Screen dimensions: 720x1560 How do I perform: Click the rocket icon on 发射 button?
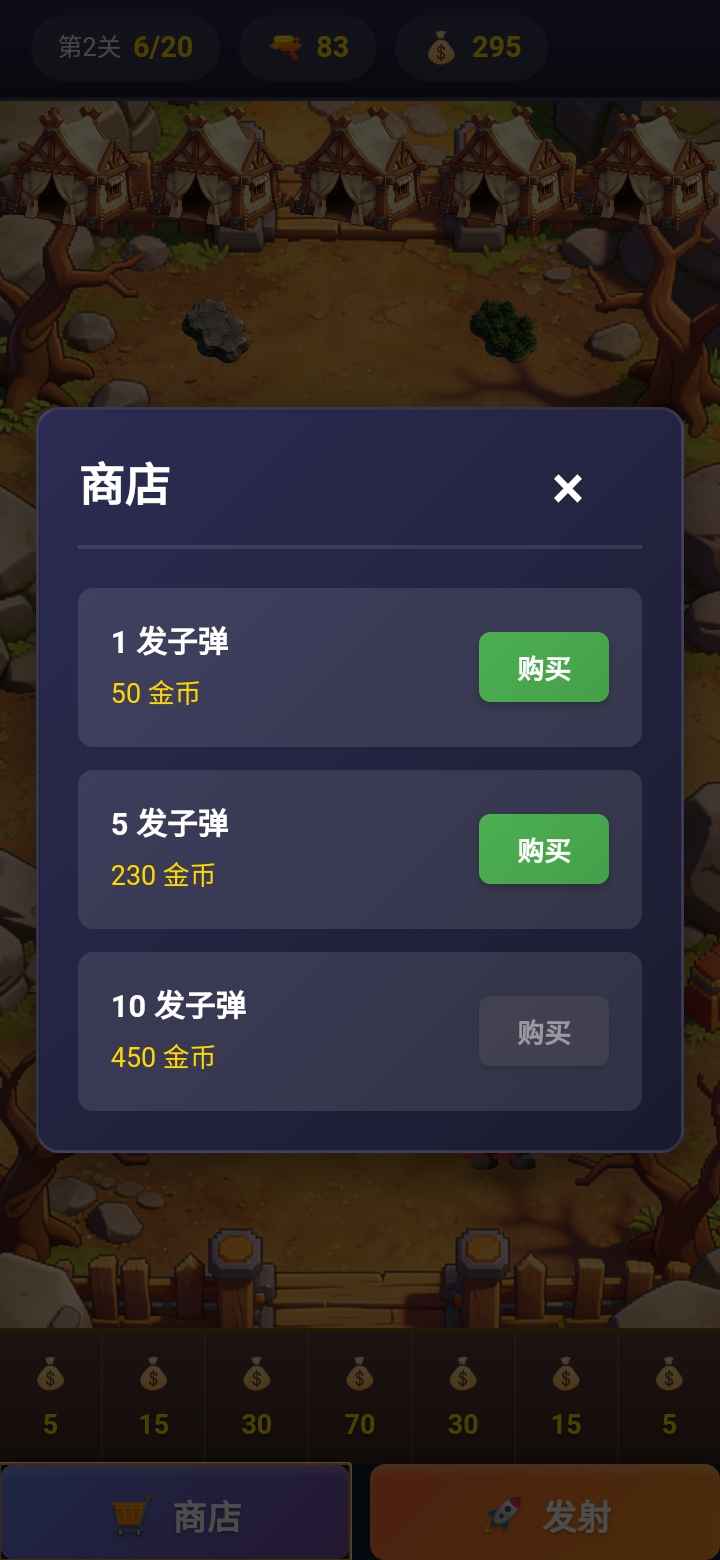(508, 1512)
